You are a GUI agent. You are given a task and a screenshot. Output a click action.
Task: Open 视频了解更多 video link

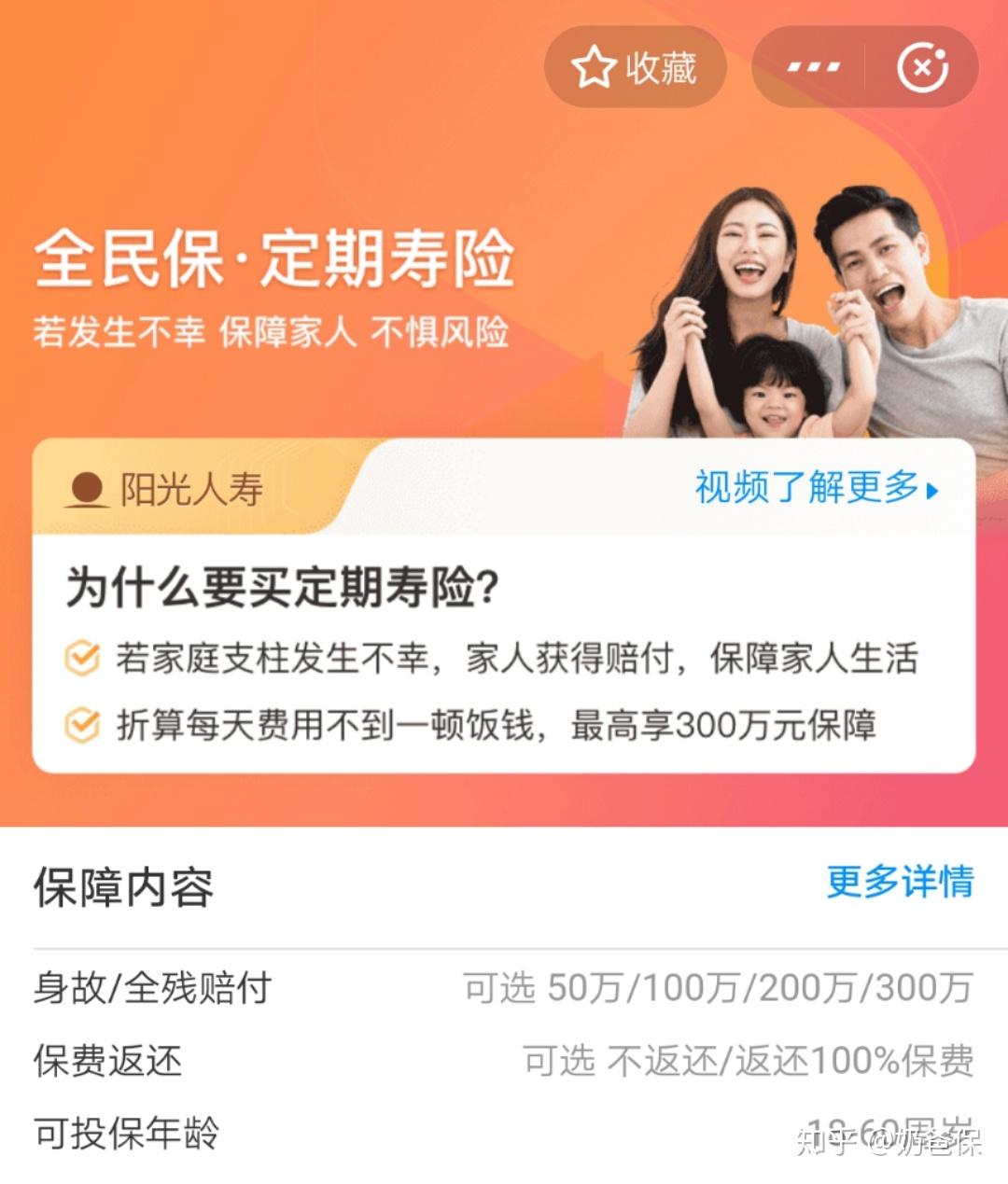pos(816,487)
